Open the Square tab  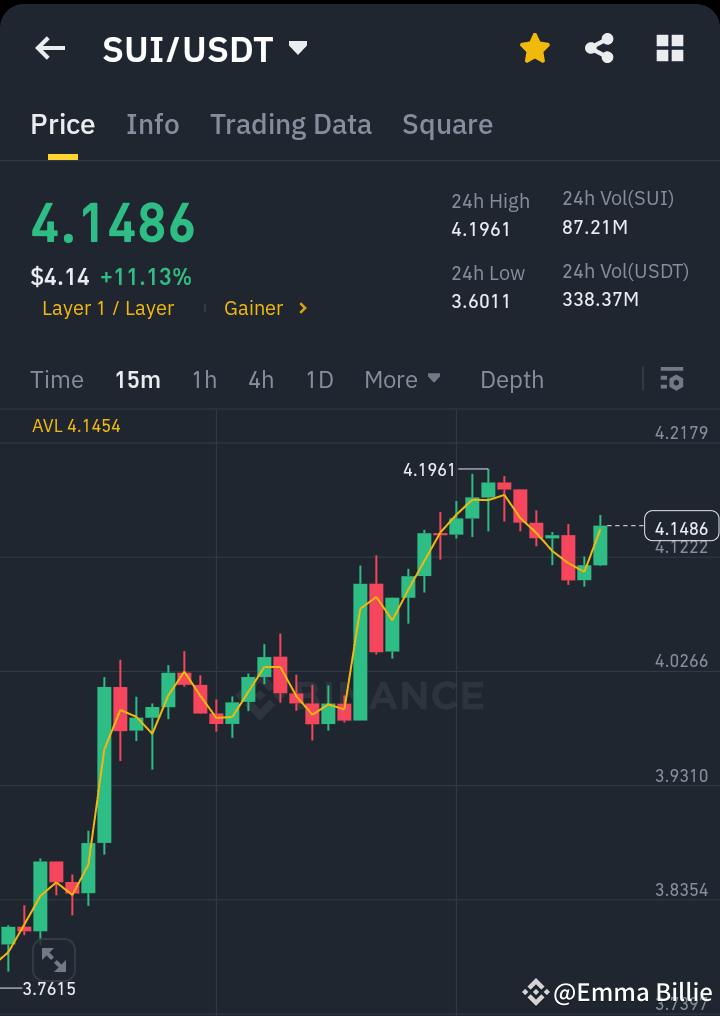[447, 124]
